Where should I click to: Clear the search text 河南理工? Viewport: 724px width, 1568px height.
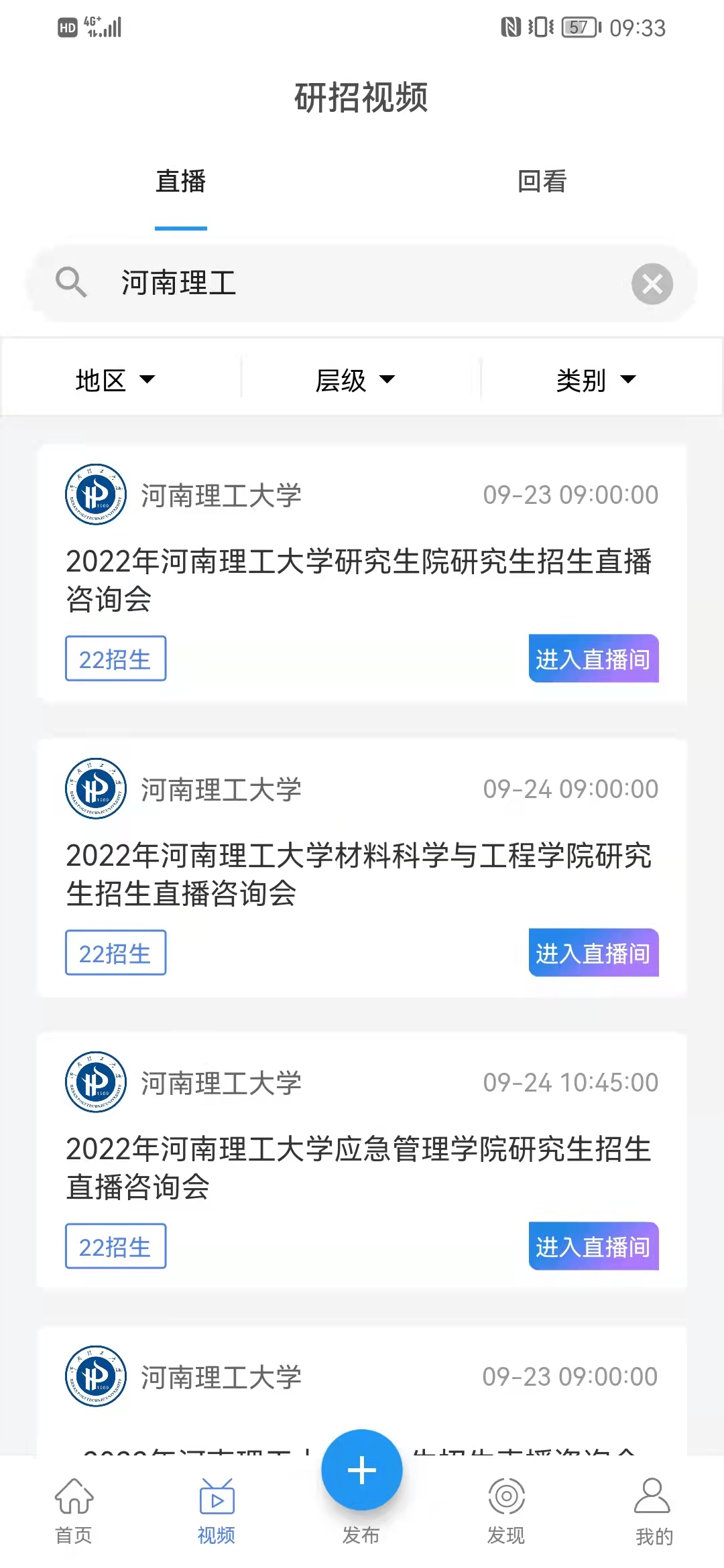tap(652, 284)
